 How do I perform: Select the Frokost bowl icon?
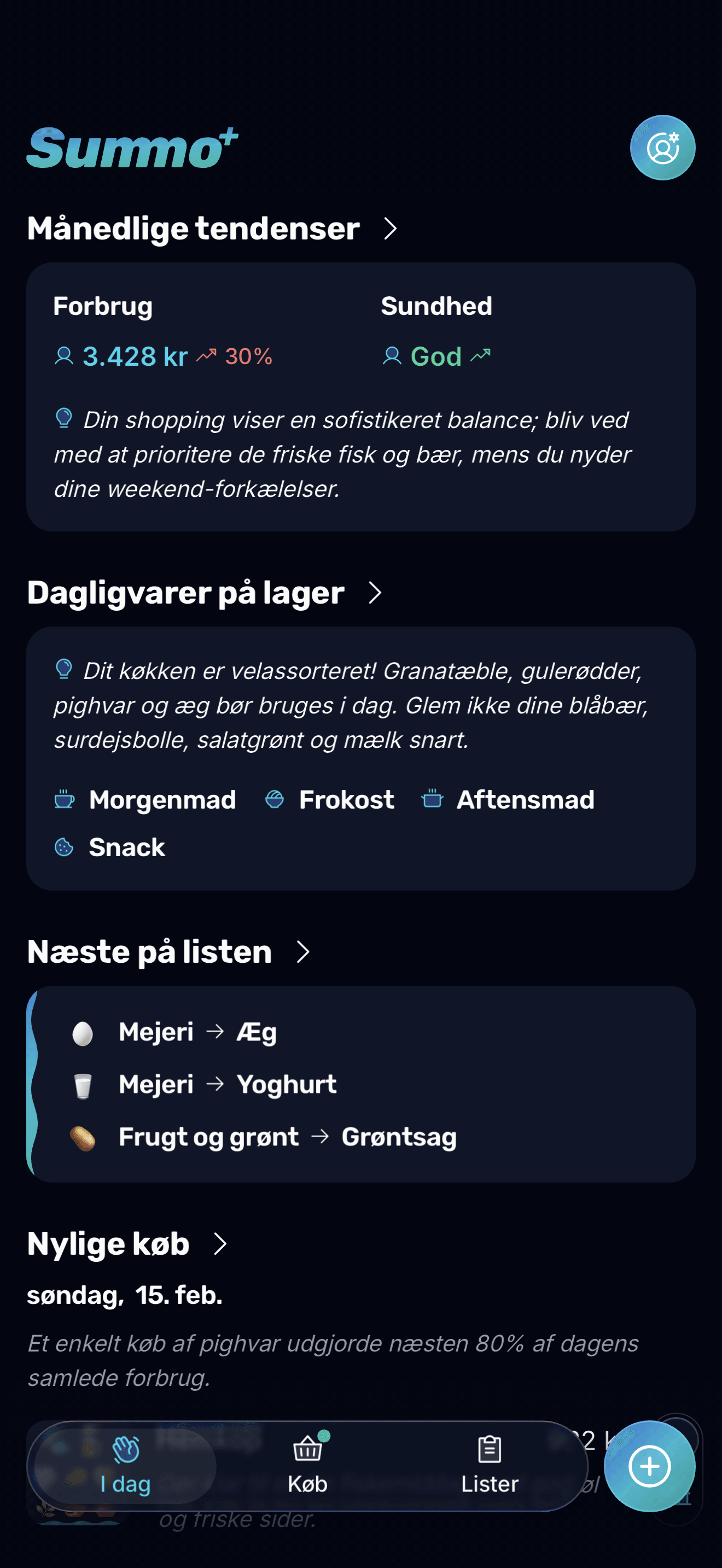tap(275, 799)
